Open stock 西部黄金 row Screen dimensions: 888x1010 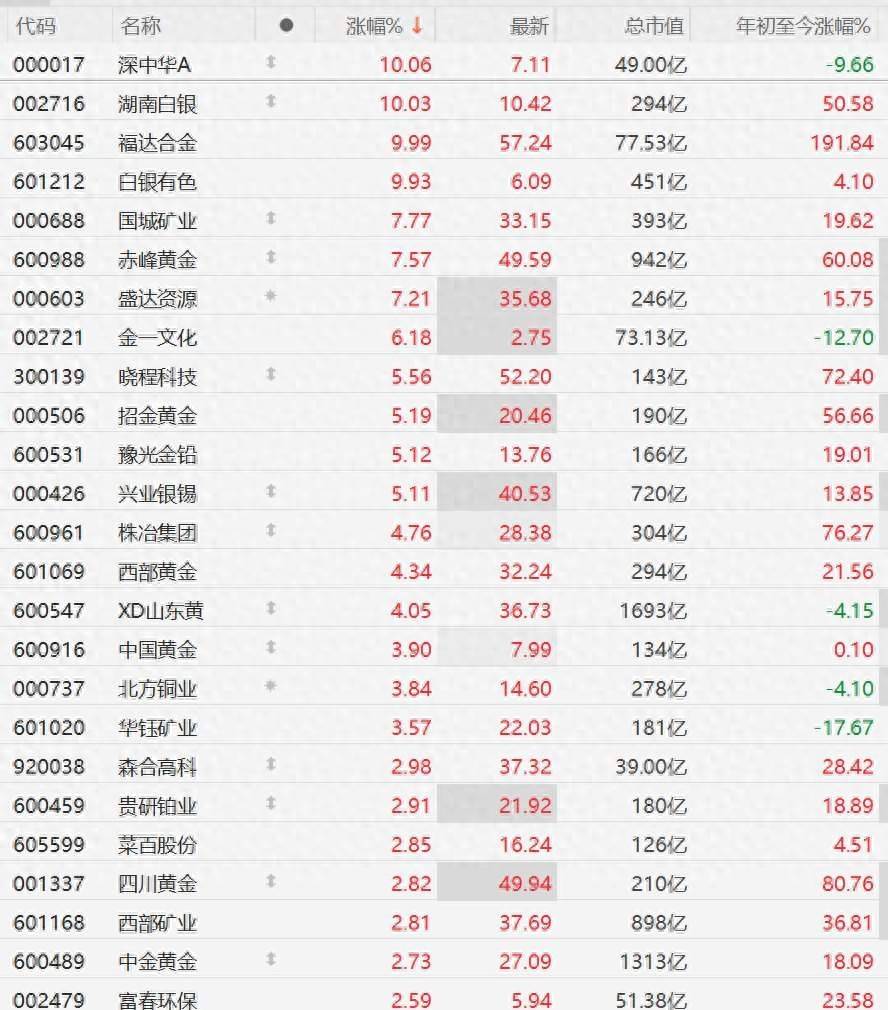pyautogui.click(x=444, y=571)
